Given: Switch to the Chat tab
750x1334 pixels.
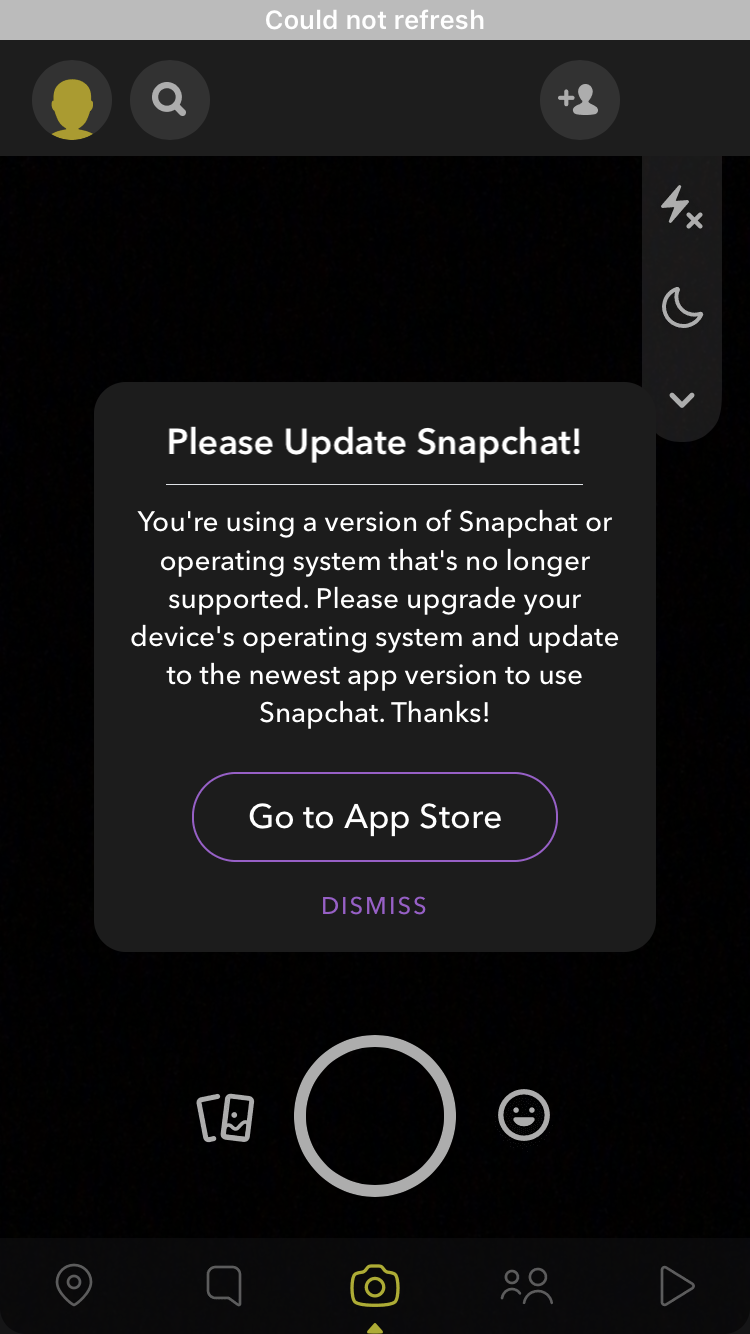Looking at the screenshot, I should click(224, 1285).
